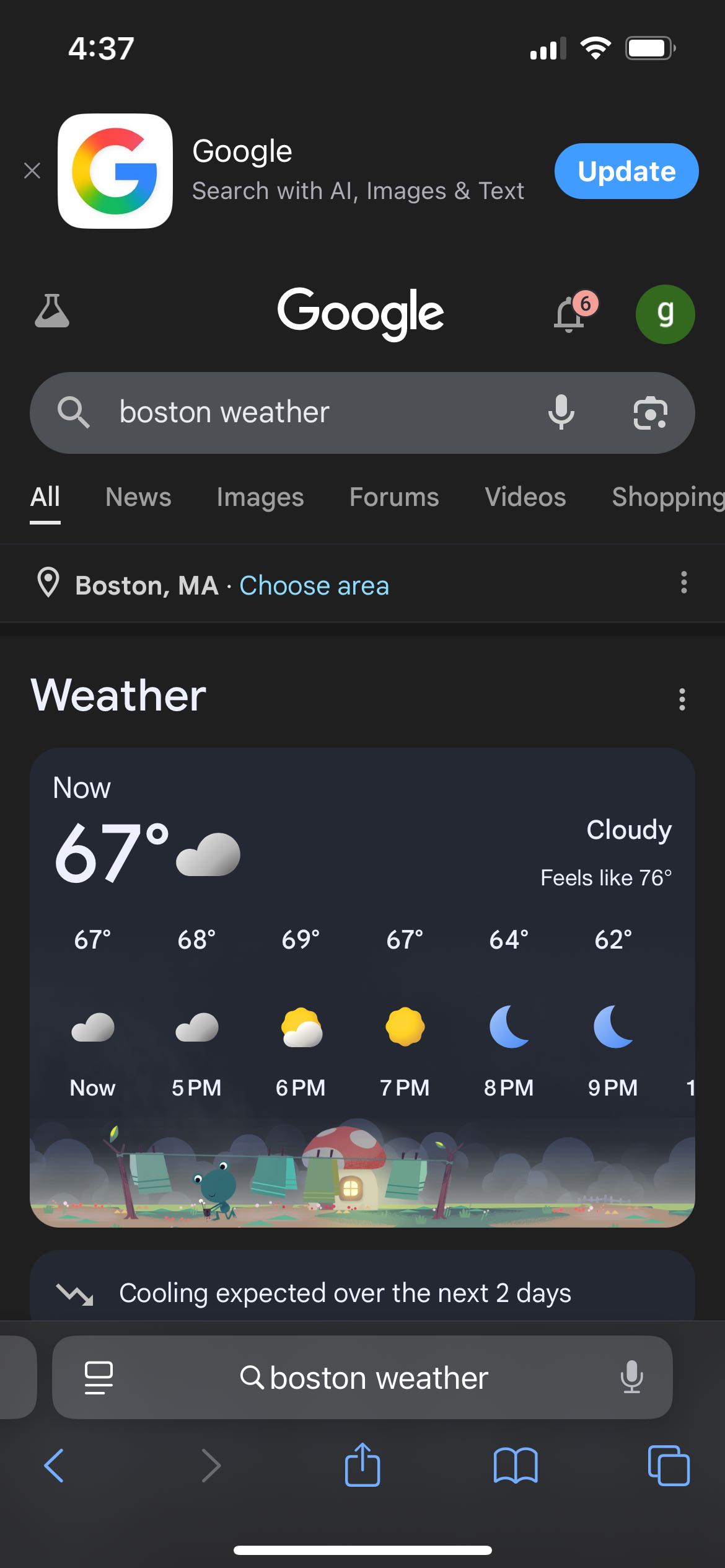Open Safari tabs overview
Screen dimensions: 725x1568
click(668, 1464)
